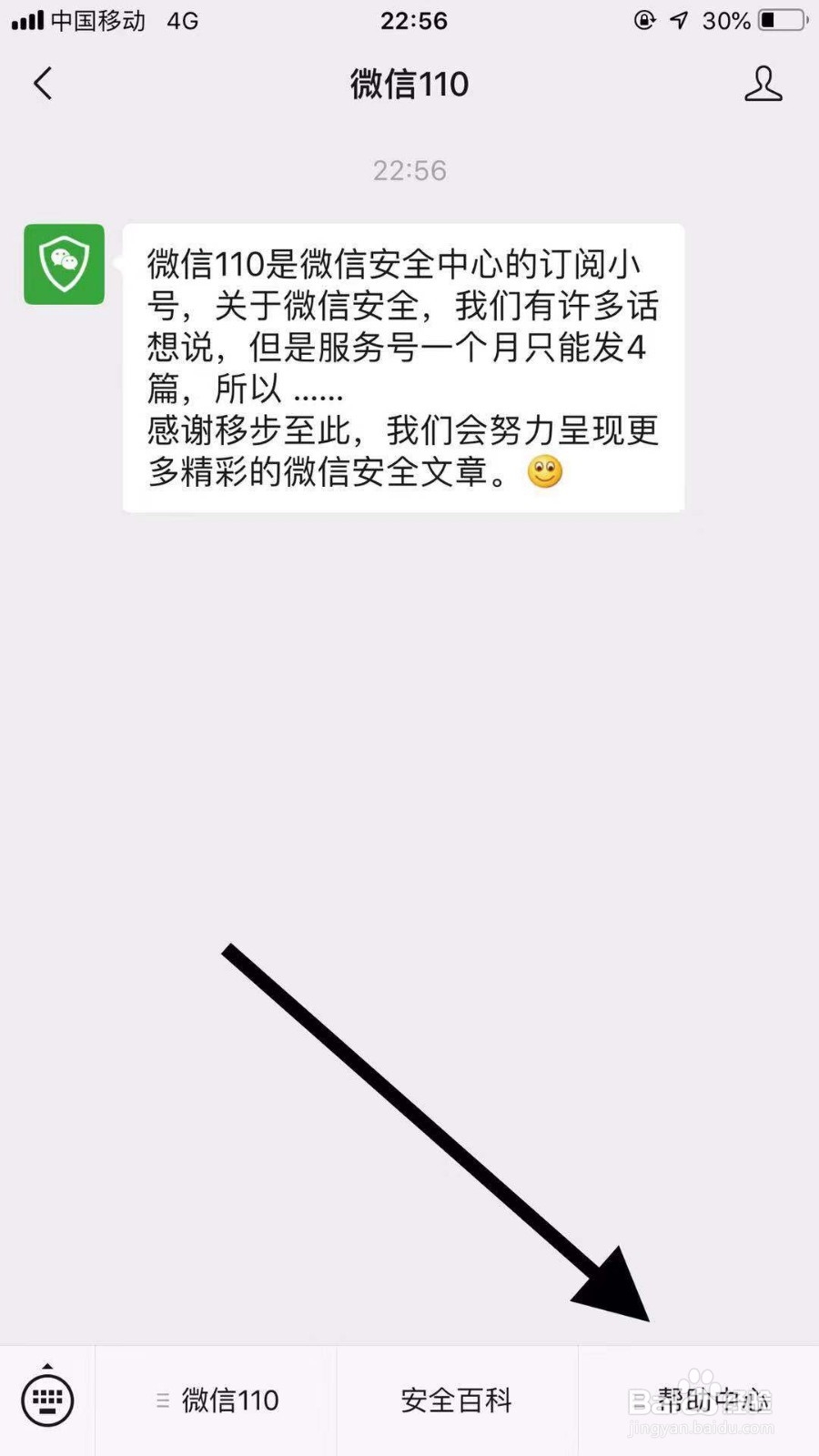Open the 微信110 account profile icon
This screenshot has width=819, height=1456.
[764, 84]
